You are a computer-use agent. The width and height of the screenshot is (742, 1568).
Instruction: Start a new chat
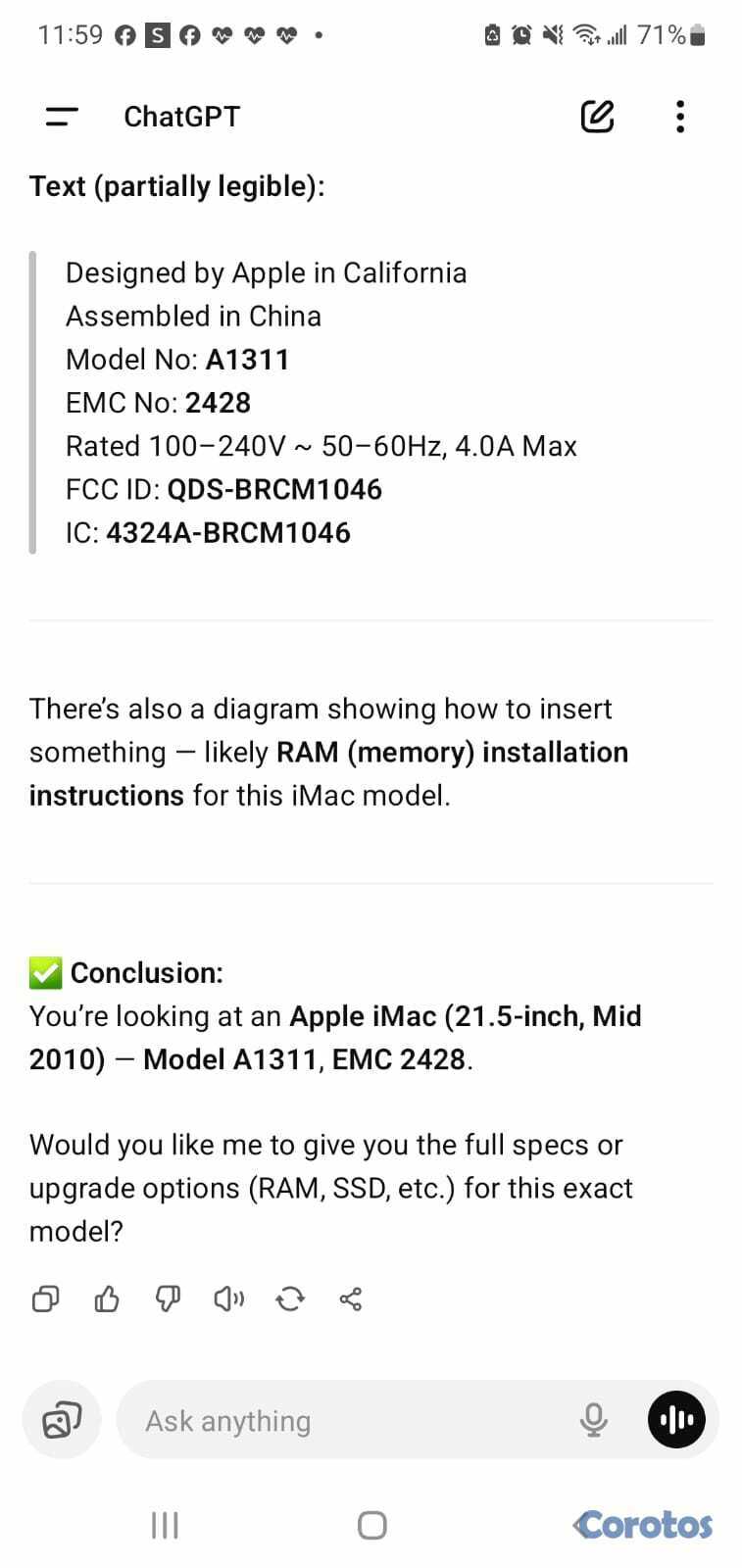(x=597, y=117)
